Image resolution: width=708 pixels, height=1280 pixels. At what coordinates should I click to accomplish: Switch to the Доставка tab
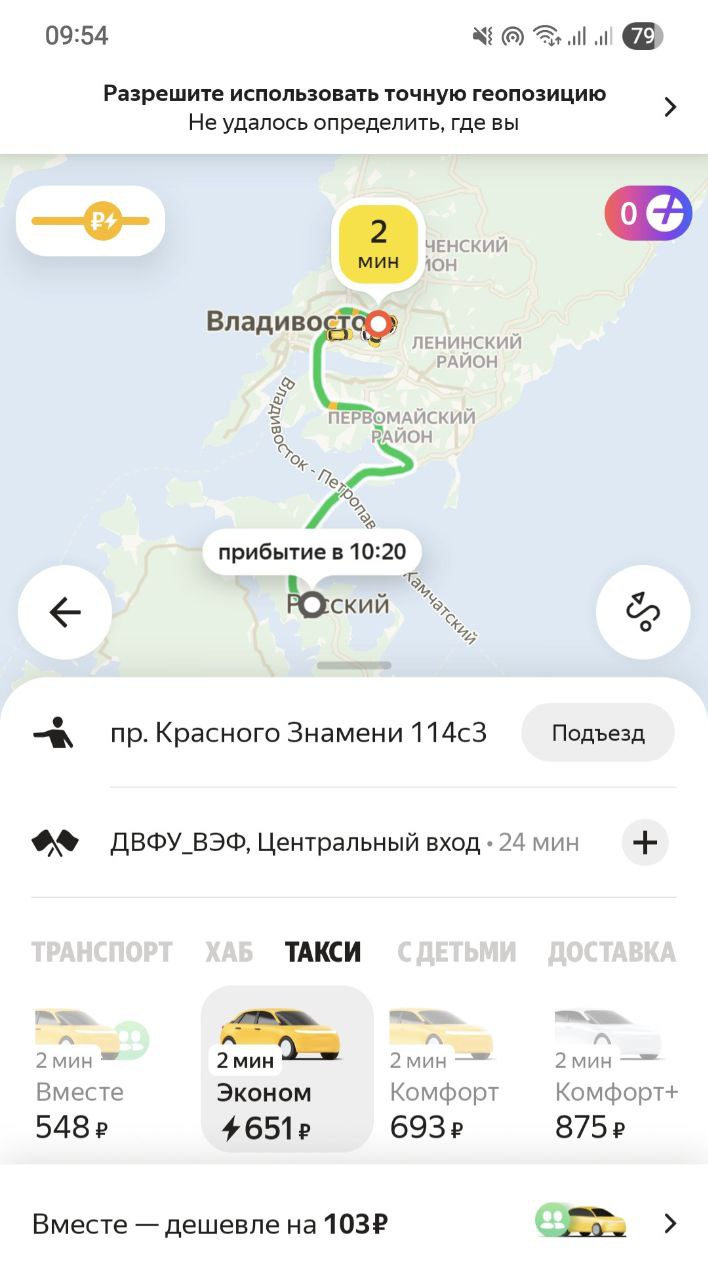click(612, 952)
